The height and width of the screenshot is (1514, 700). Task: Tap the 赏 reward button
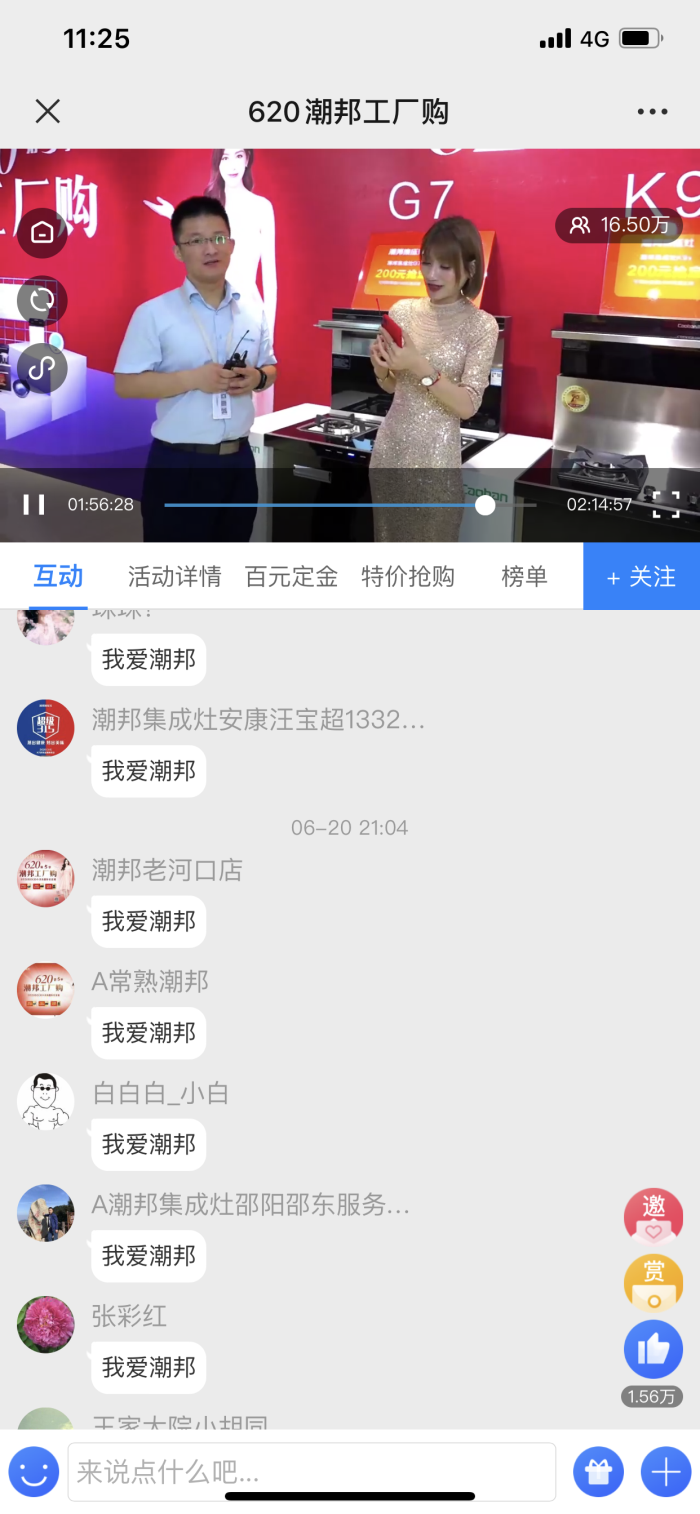pyautogui.click(x=653, y=1282)
